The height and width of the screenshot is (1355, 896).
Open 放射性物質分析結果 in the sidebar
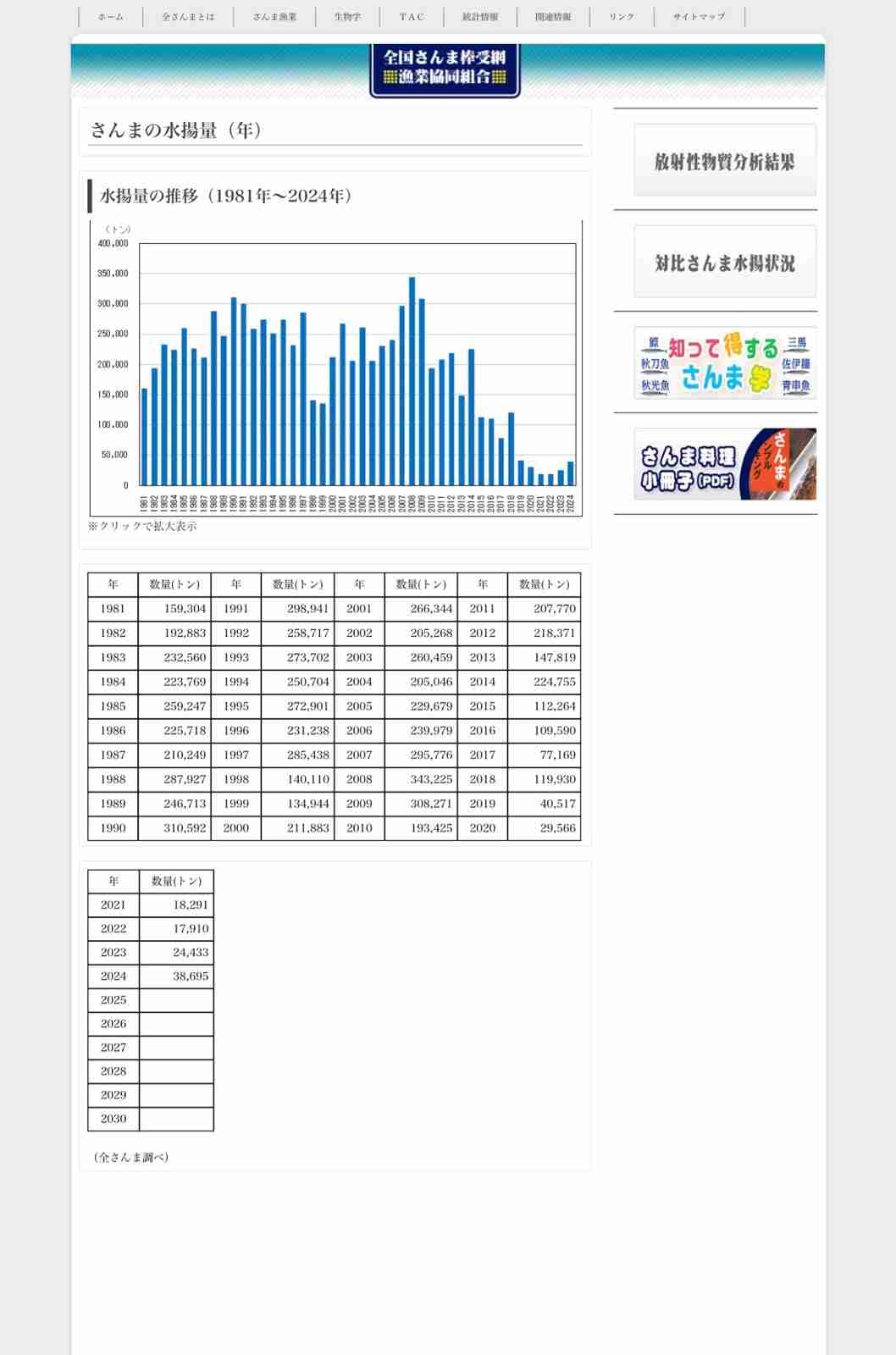click(725, 161)
